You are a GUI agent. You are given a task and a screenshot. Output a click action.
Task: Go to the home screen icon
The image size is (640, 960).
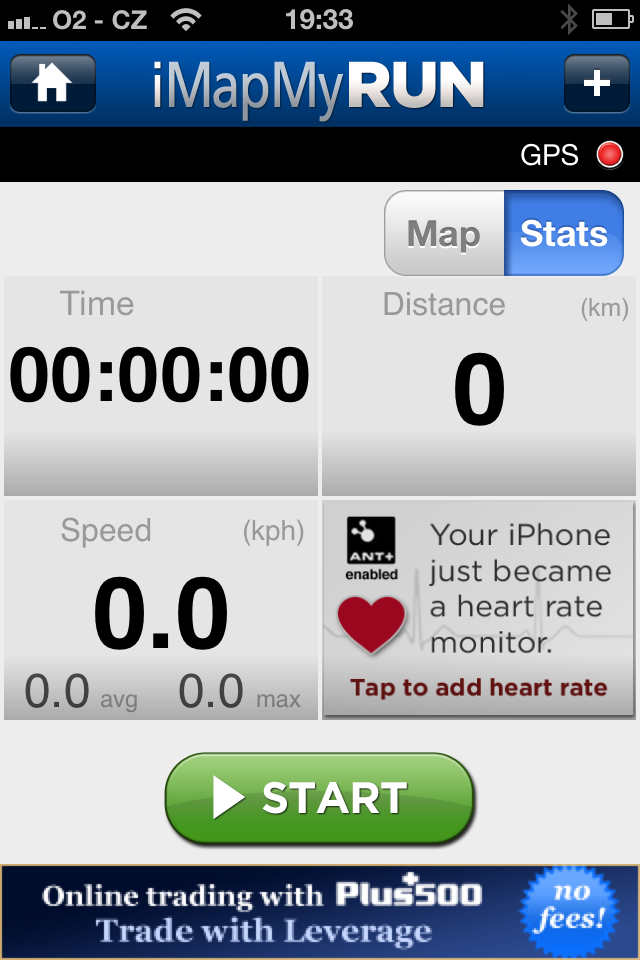pos(52,84)
